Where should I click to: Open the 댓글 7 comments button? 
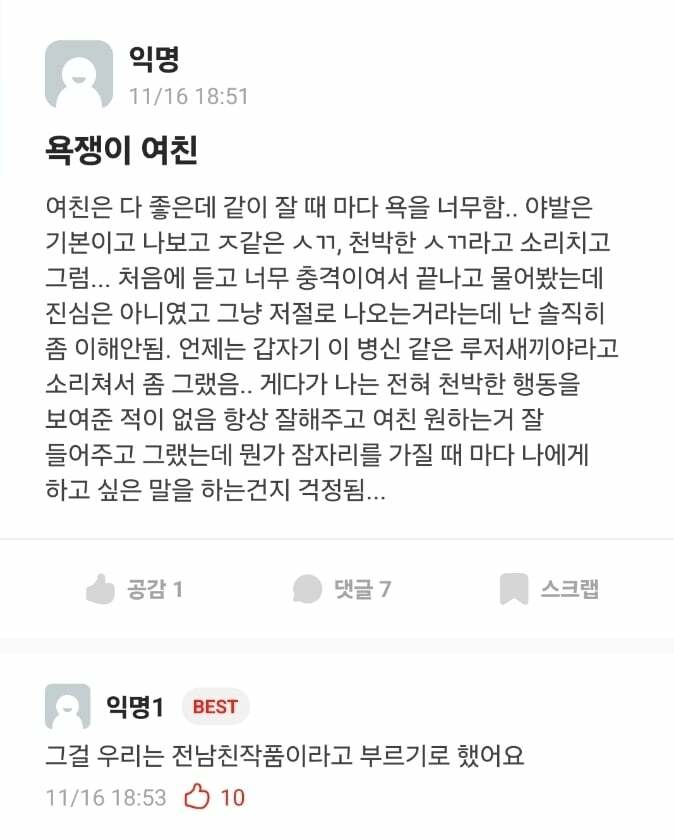tap(341, 589)
